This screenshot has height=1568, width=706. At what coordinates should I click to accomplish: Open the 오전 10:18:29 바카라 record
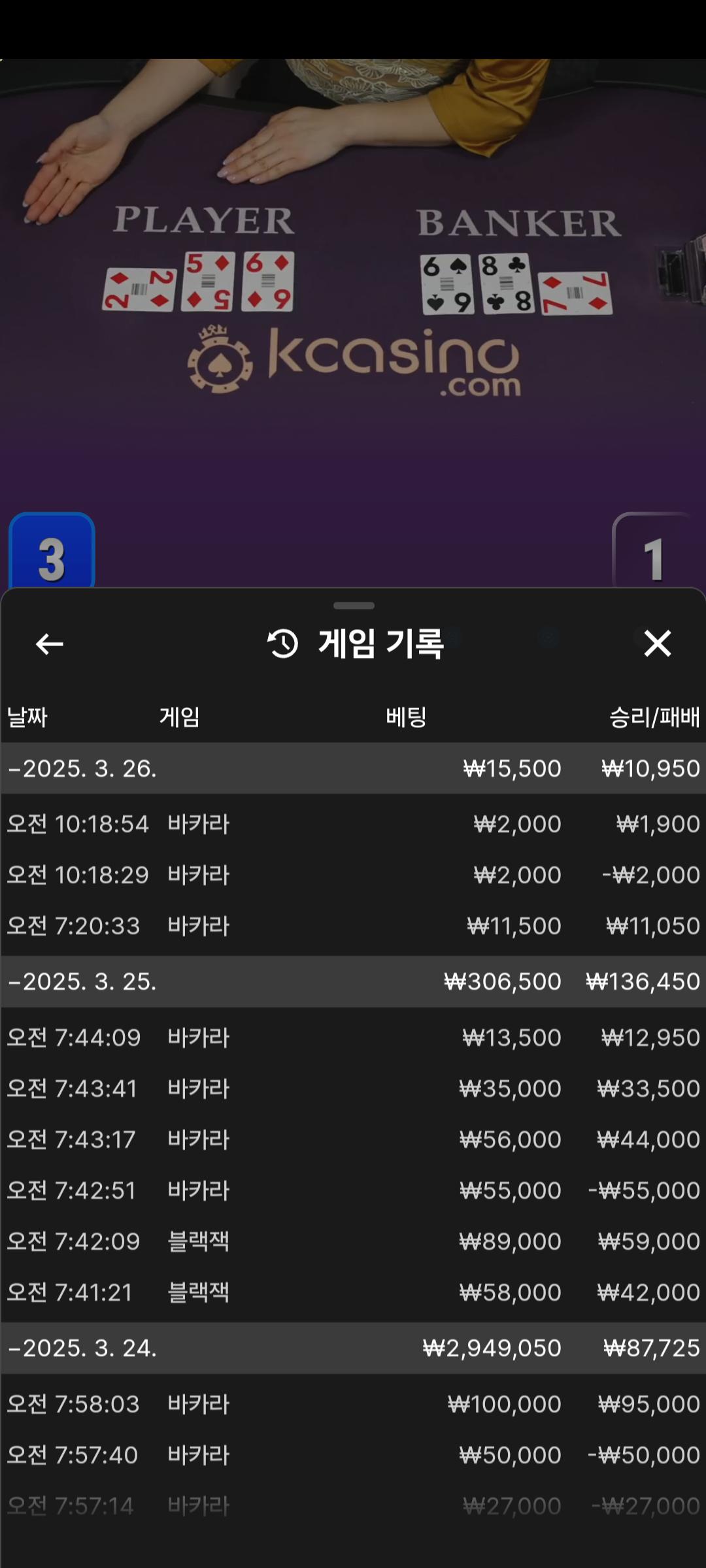tap(353, 875)
